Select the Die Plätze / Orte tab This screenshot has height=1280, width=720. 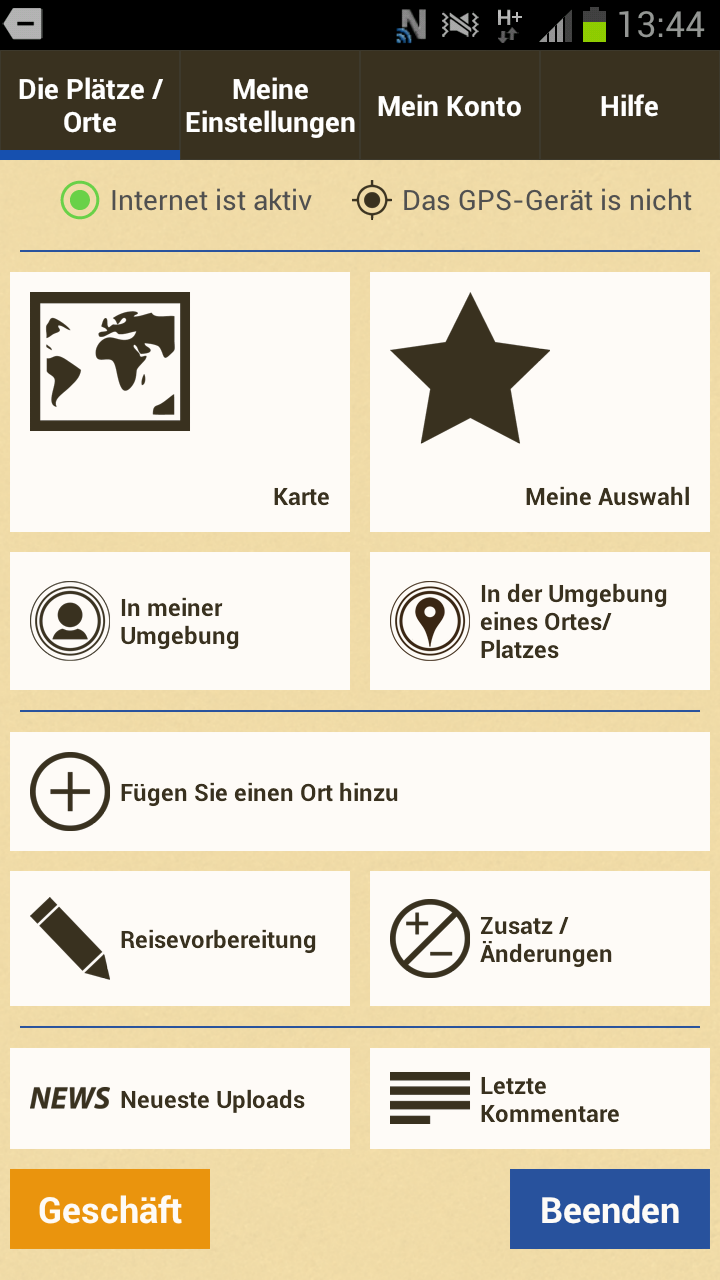tap(90, 106)
